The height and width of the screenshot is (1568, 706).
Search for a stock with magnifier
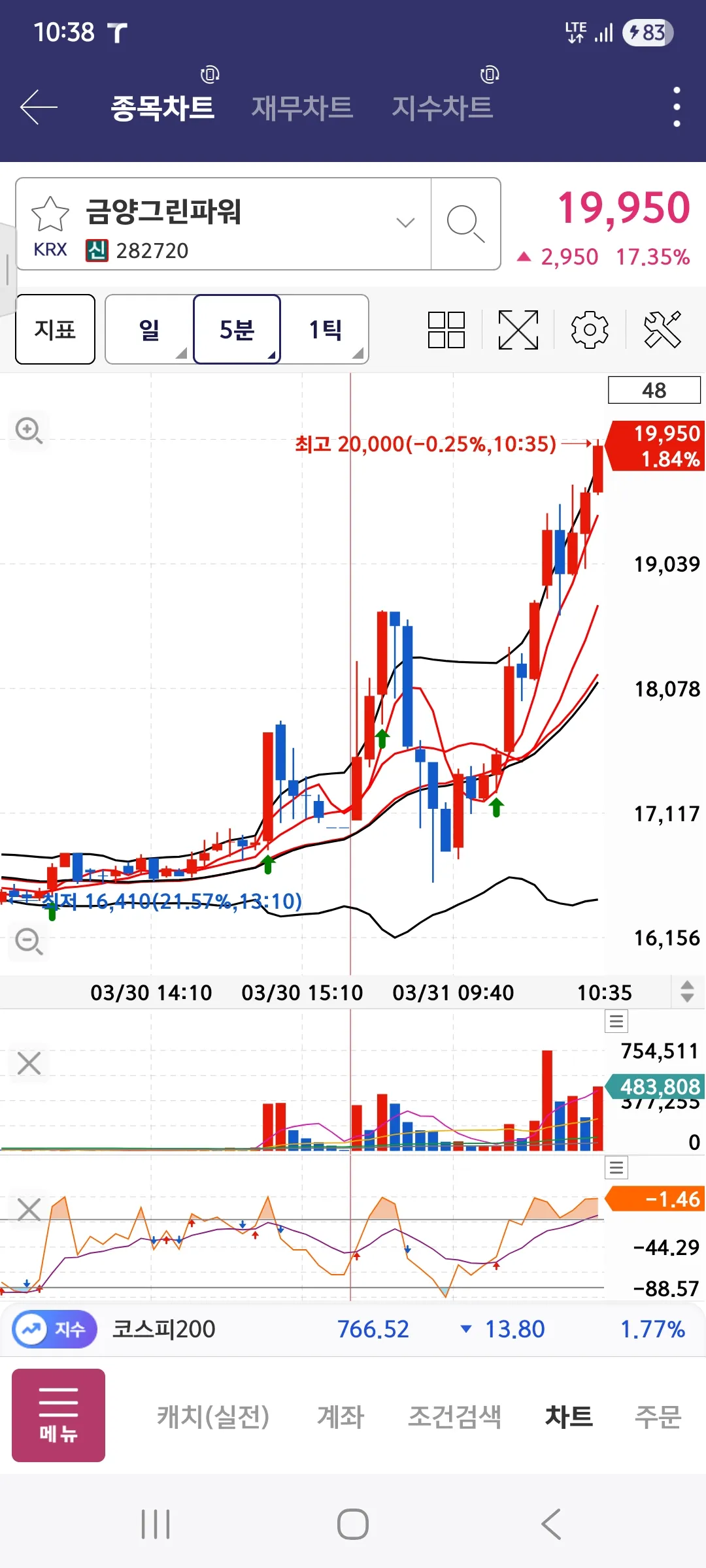tap(465, 223)
